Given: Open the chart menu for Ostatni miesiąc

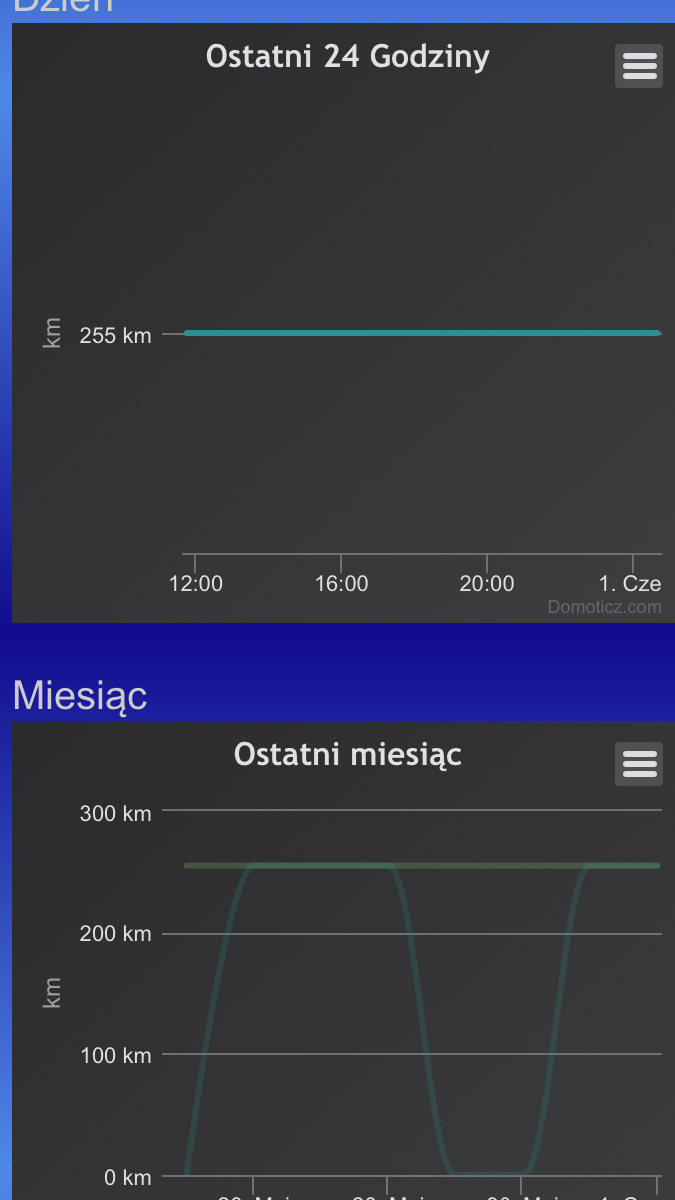Looking at the screenshot, I should coord(639,765).
